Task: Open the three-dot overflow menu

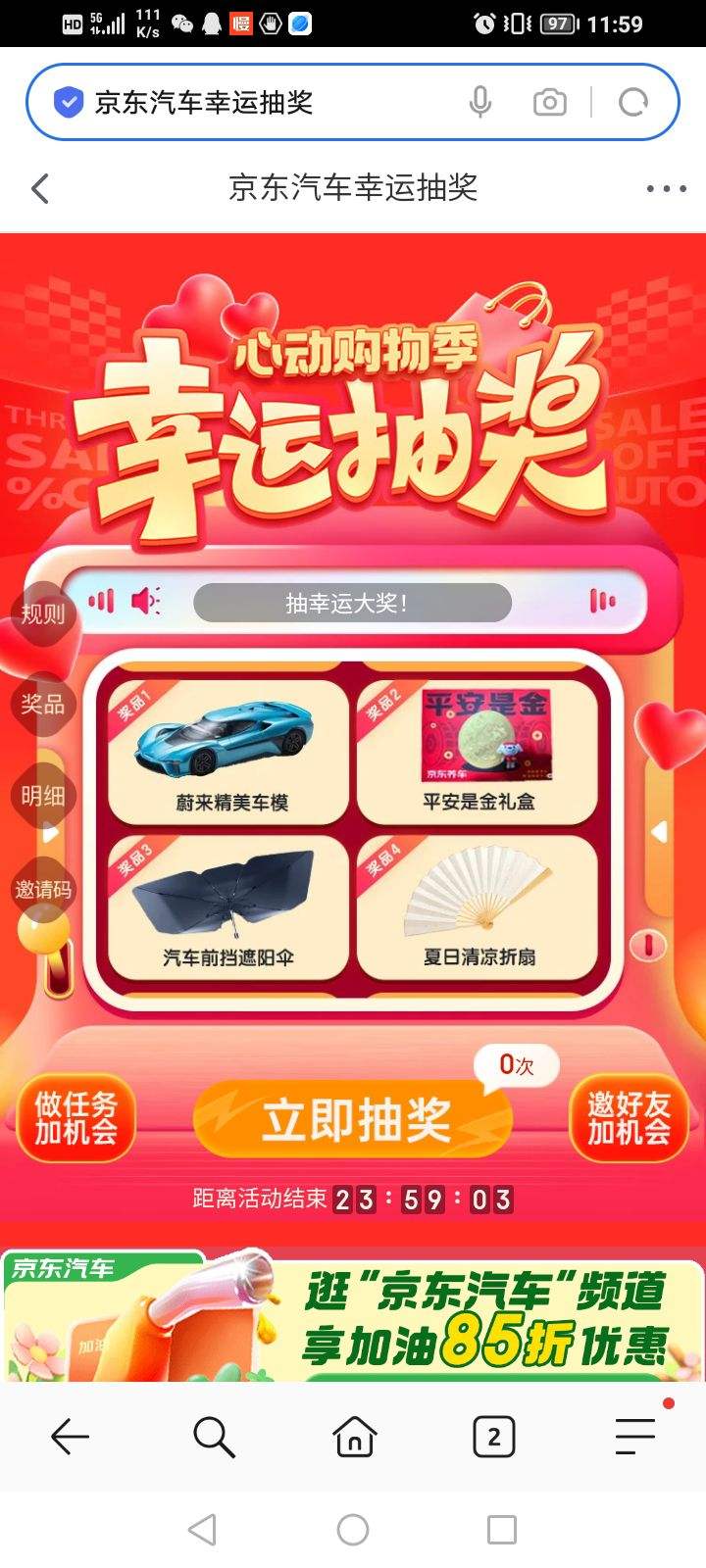Action: point(666,188)
